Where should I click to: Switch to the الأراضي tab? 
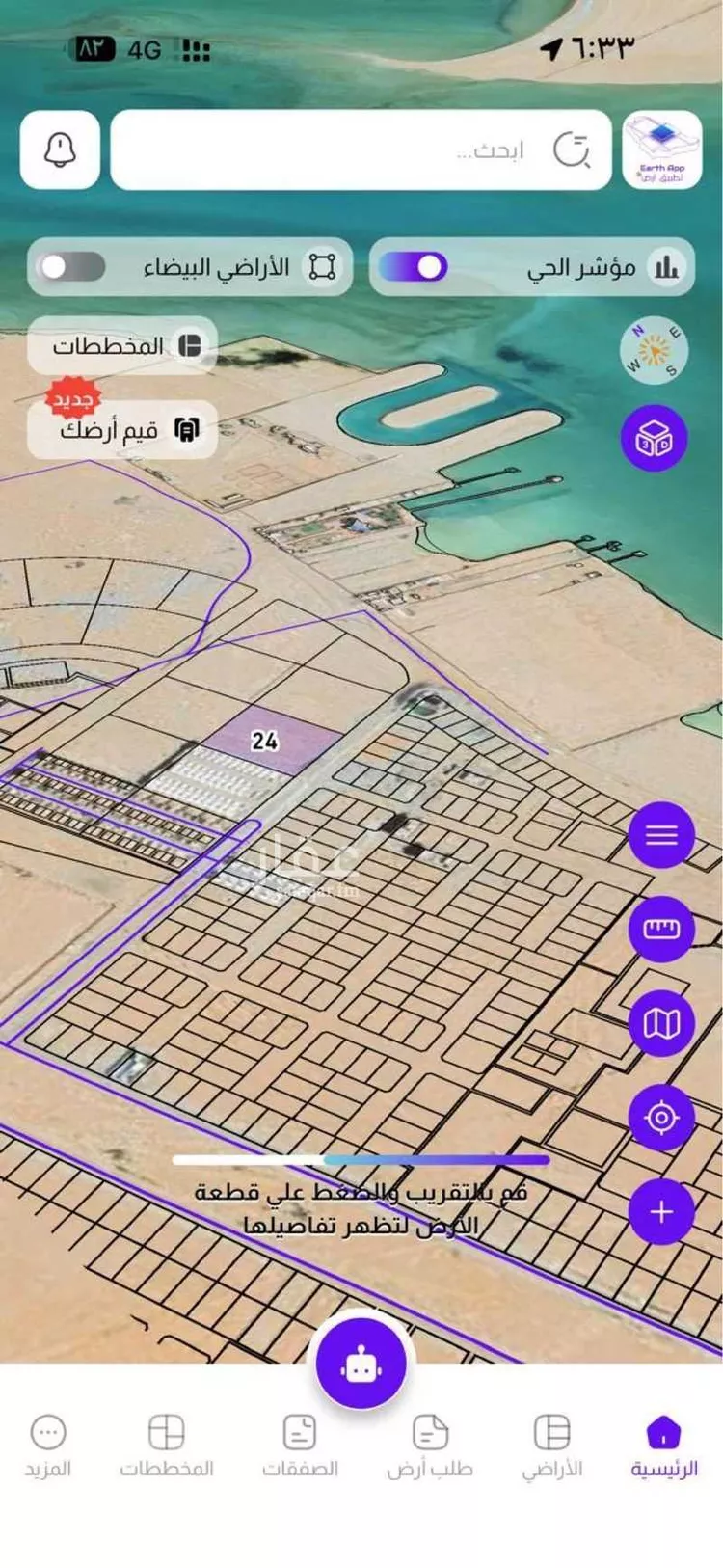click(552, 1445)
